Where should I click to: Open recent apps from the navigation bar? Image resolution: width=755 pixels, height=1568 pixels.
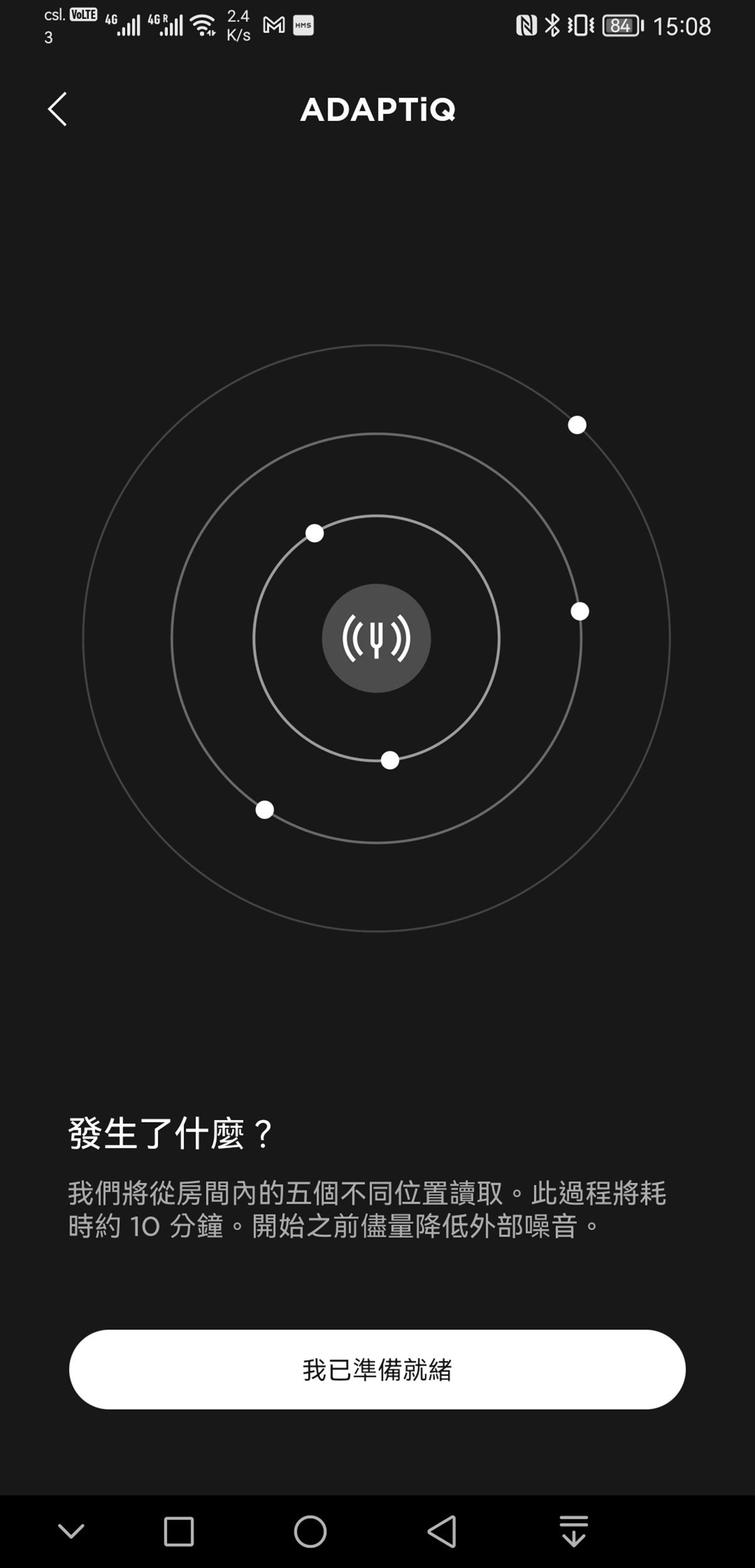click(179, 1531)
